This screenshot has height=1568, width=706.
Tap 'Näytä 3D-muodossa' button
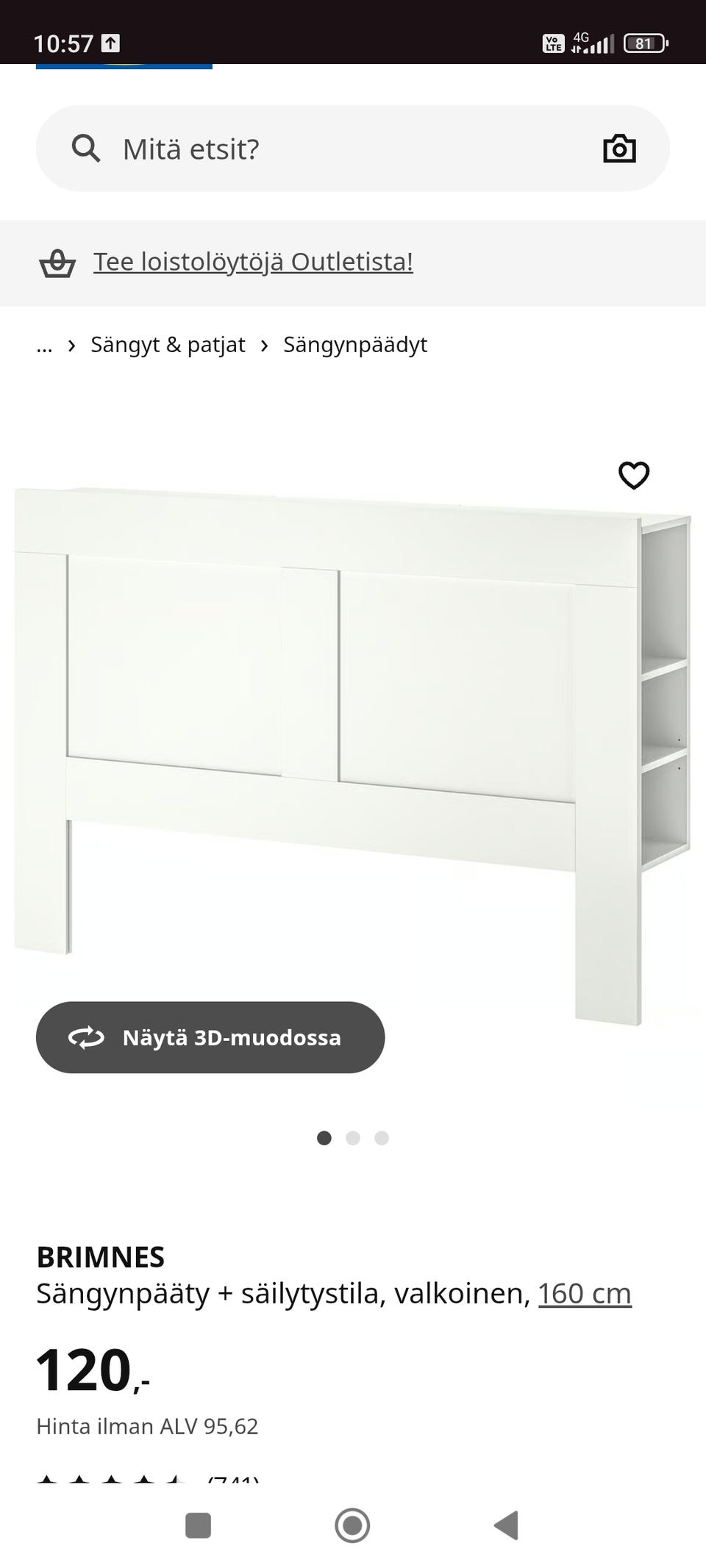click(210, 1037)
